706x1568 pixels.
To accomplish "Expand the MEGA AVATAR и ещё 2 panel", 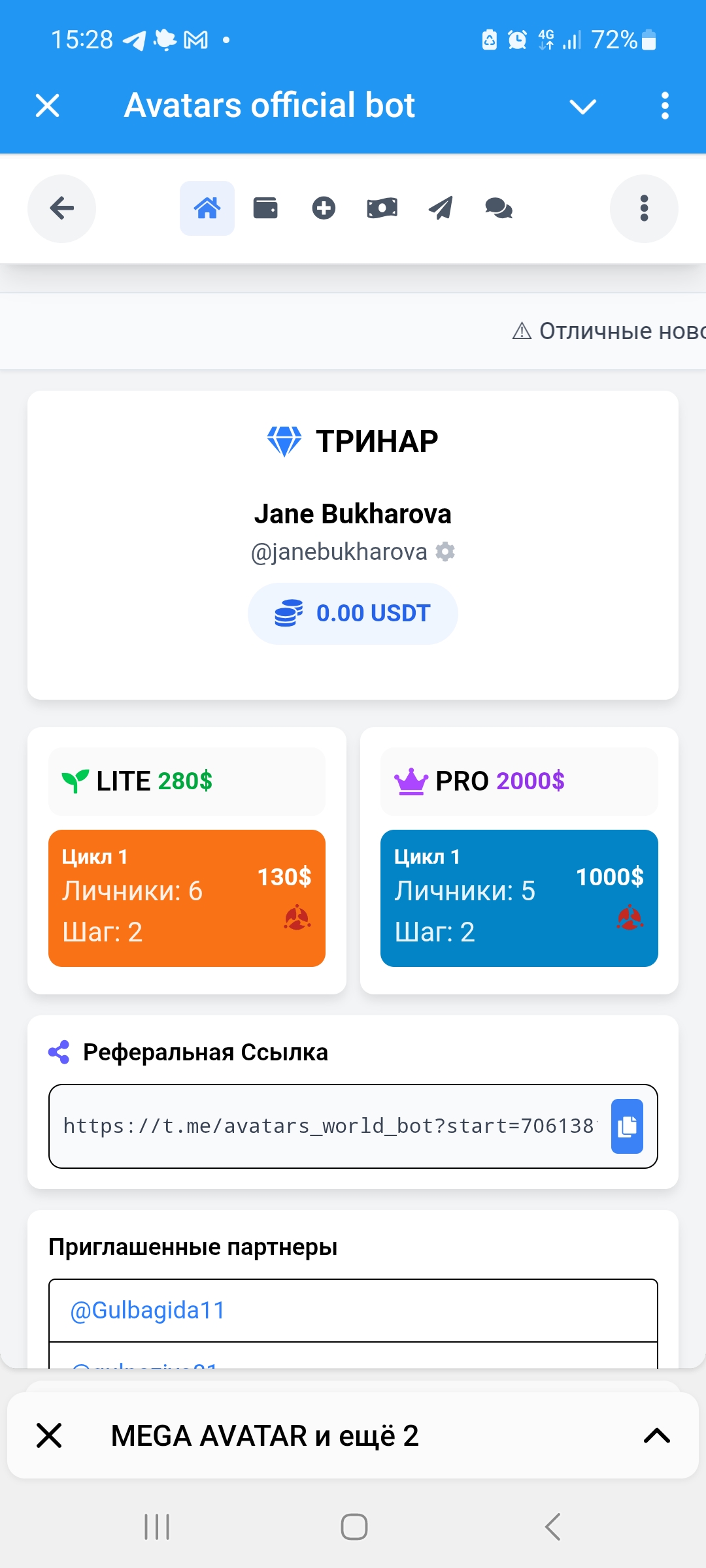I will [656, 1435].
